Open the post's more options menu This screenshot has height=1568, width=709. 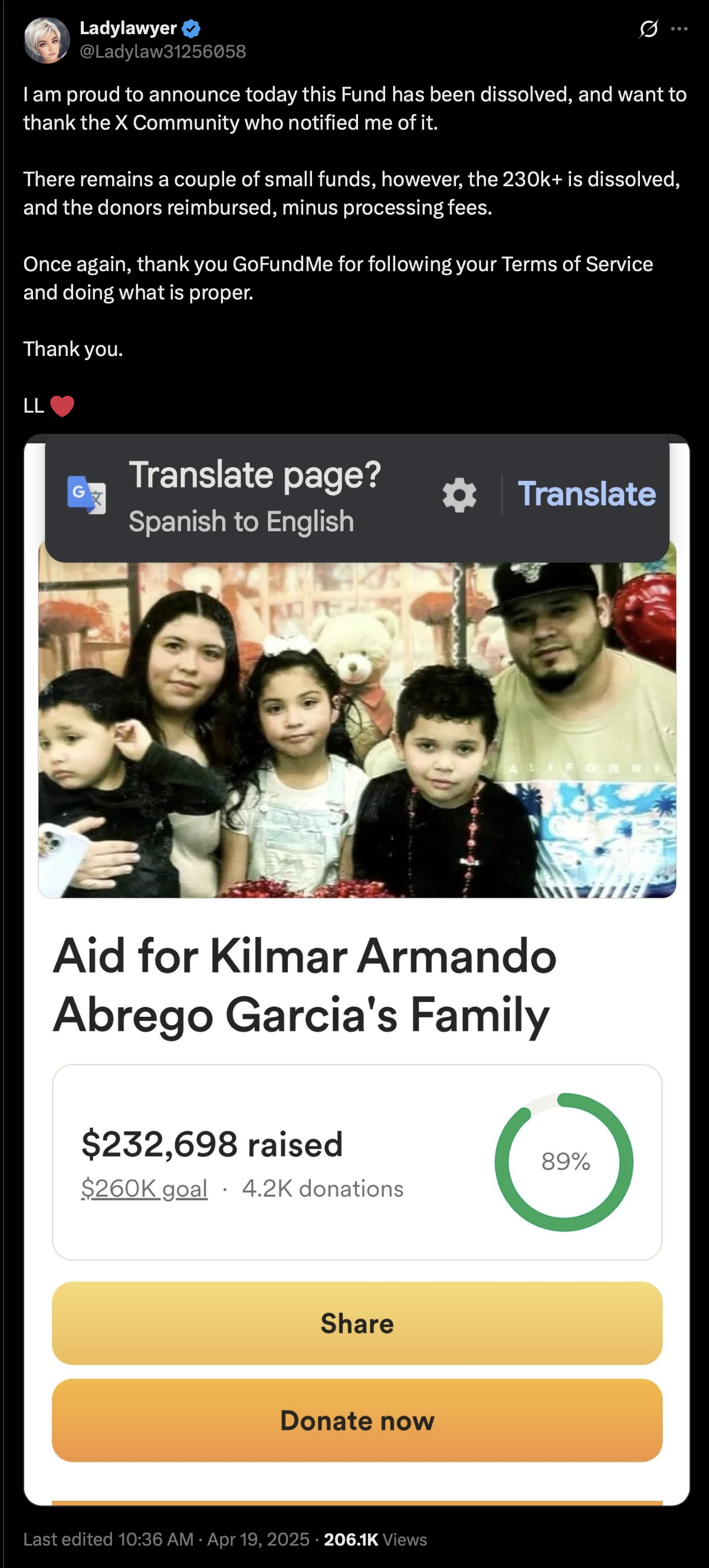679,29
